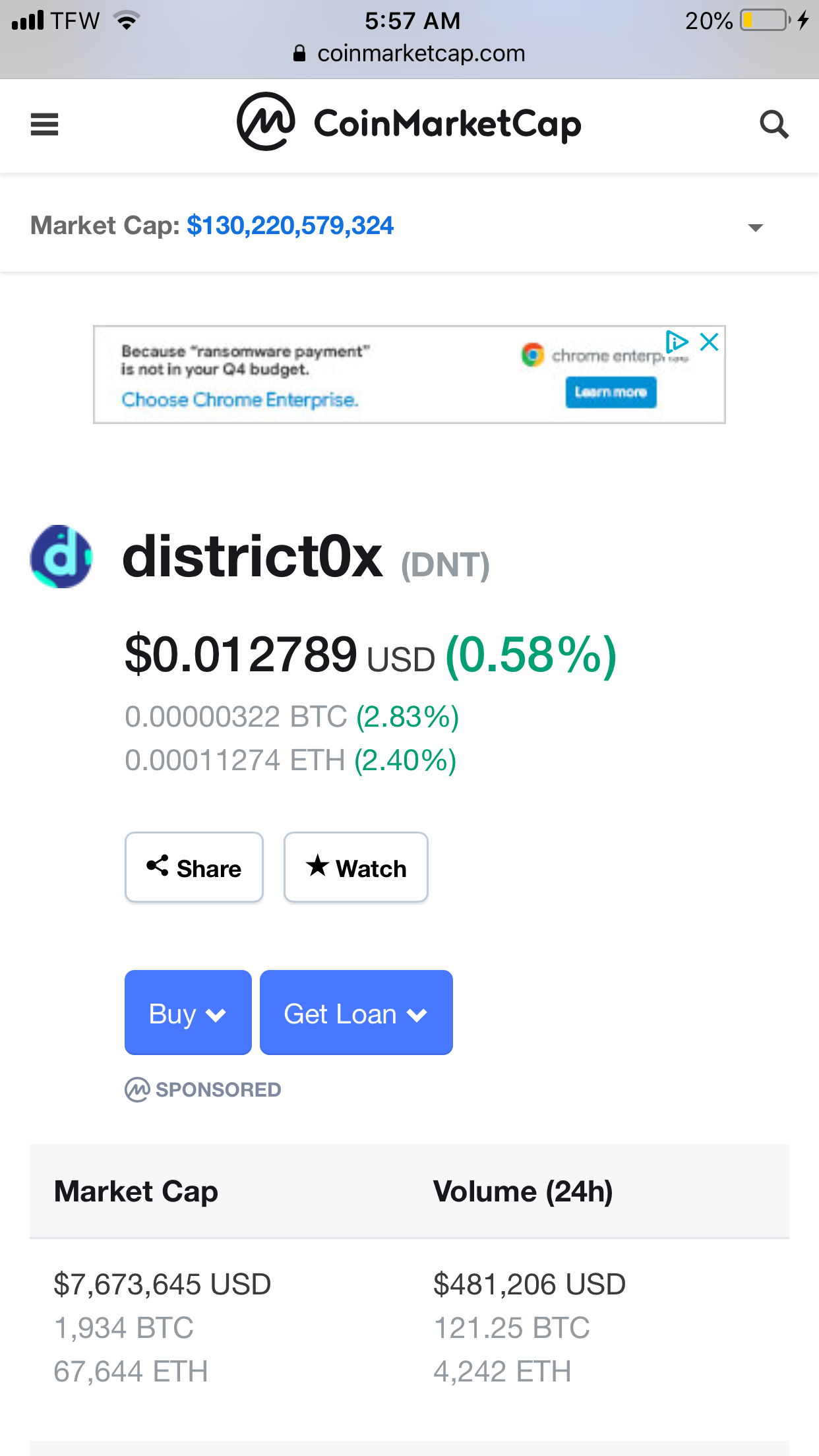Open the global market cap value link

(290, 226)
